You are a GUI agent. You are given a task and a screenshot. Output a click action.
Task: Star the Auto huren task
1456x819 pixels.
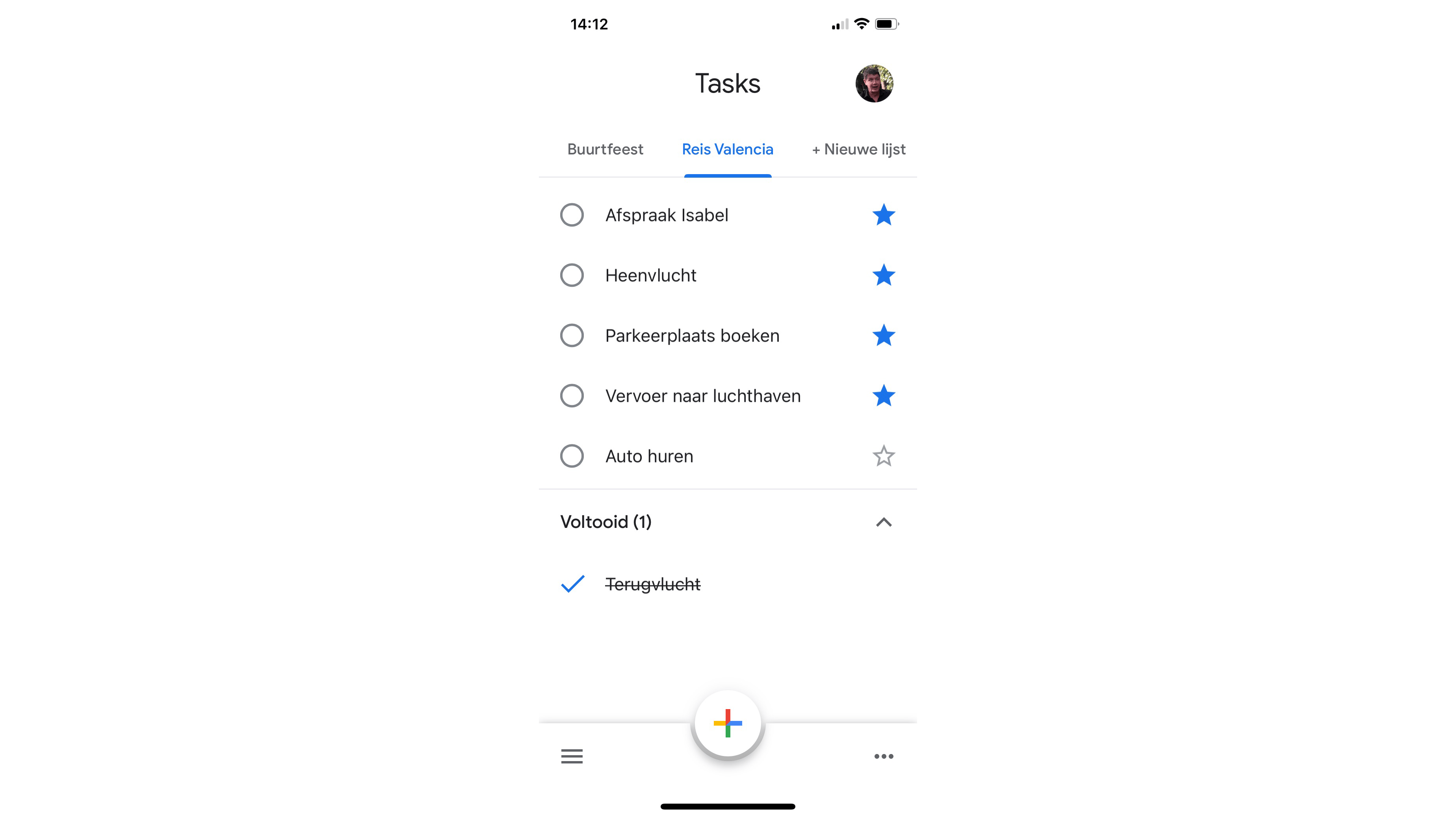[x=884, y=456]
